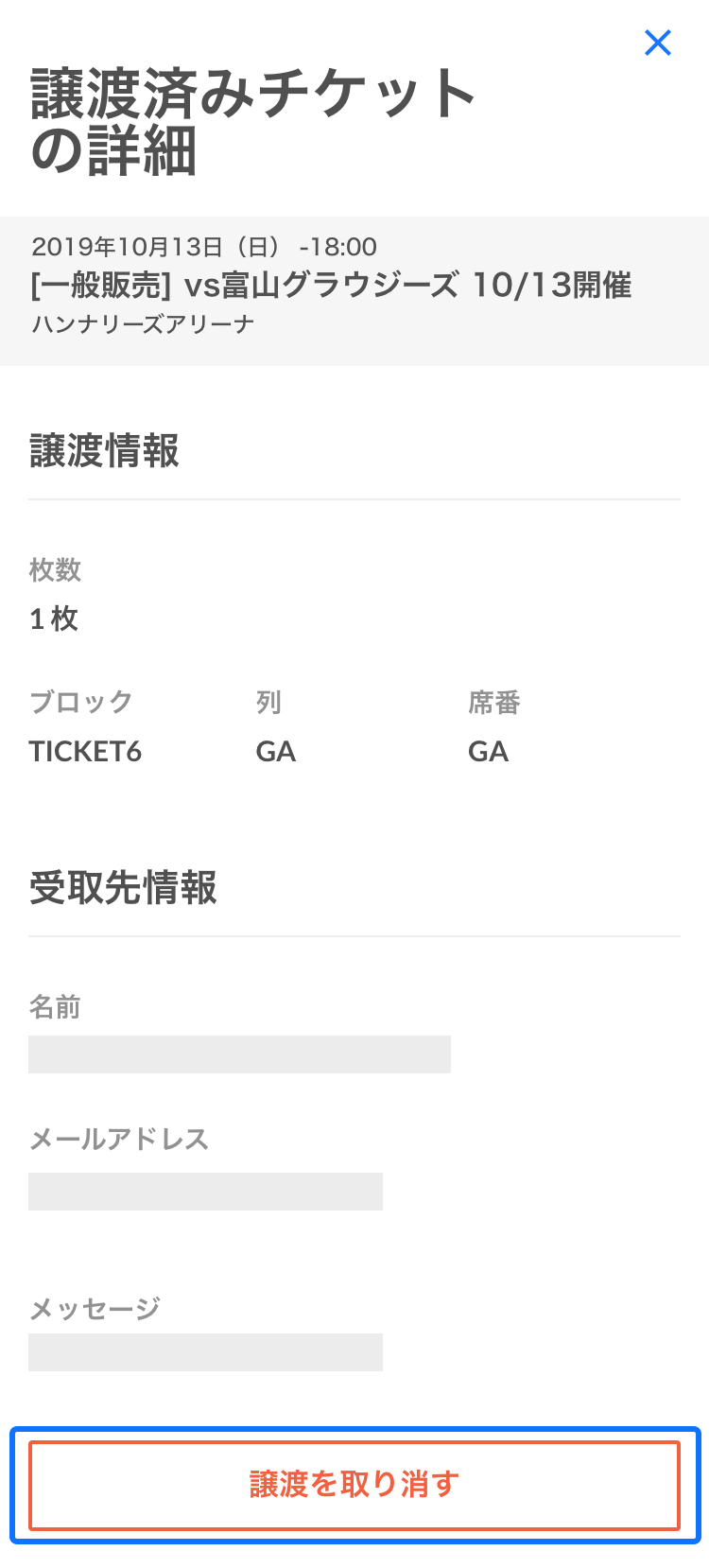Select the 名前 name input field
709x1568 pixels.
click(240, 1054)
